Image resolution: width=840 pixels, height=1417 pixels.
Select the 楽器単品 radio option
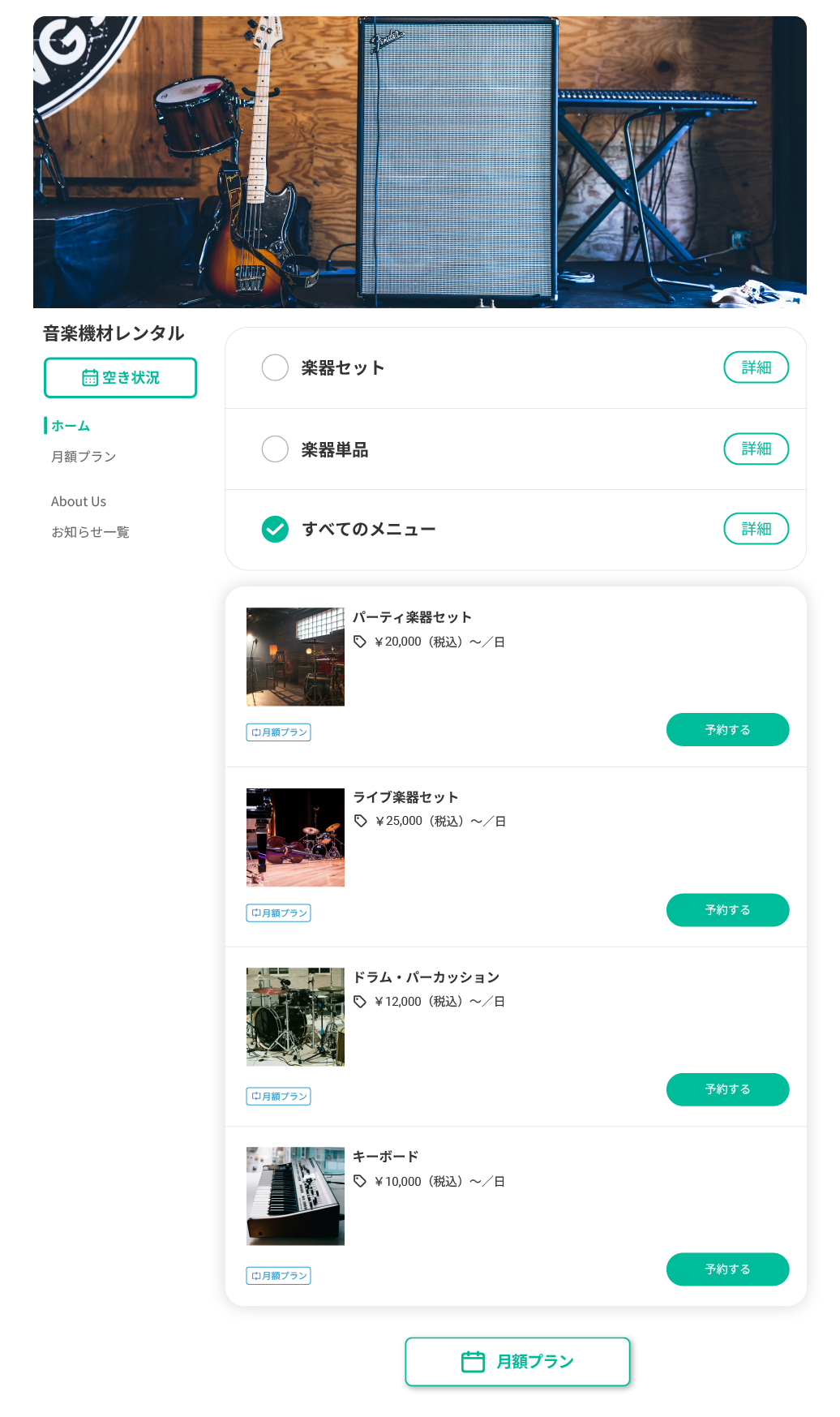click(275, 449)
